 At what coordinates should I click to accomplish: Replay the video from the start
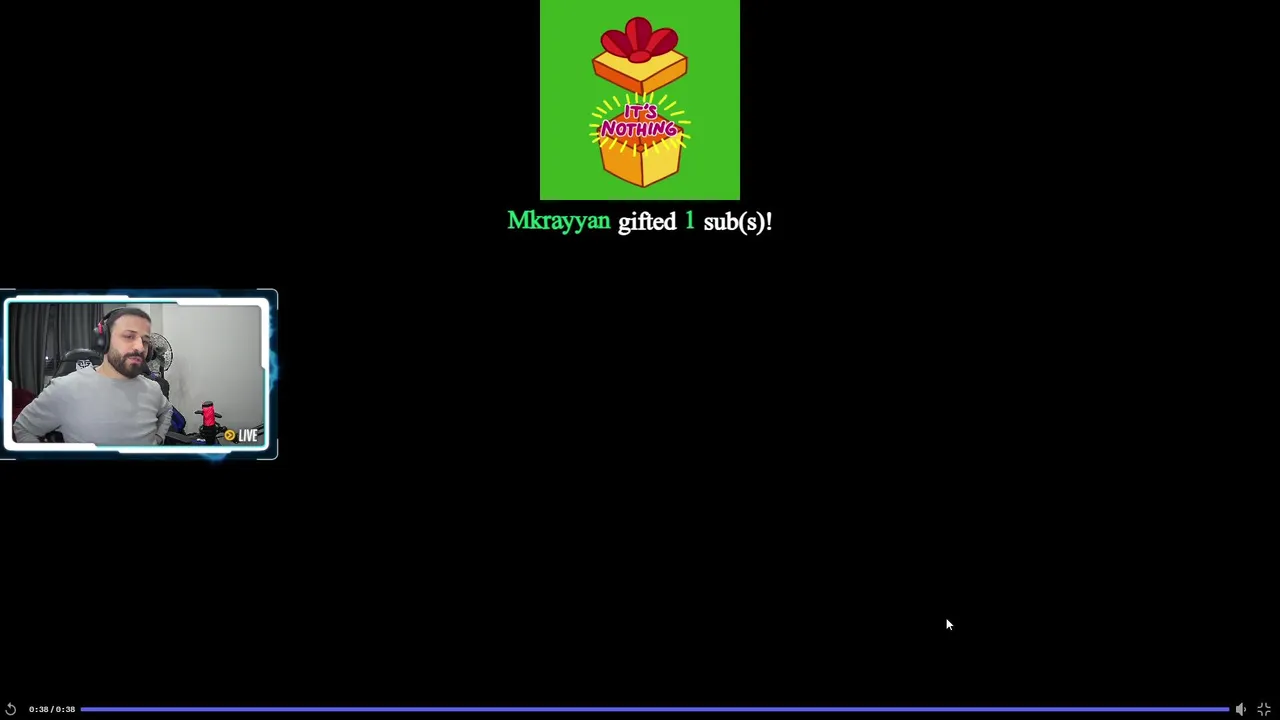(10, 709)
